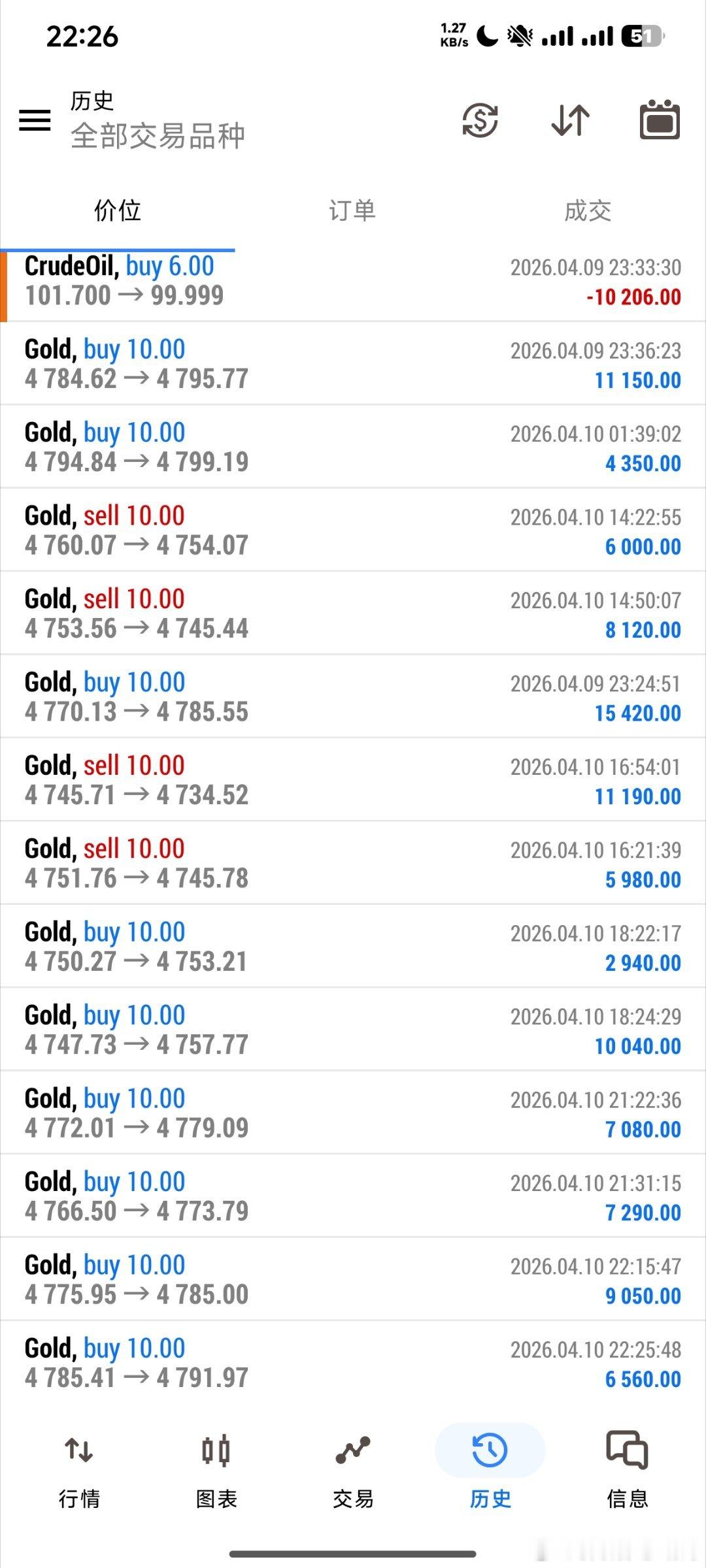Expand the Gold buy trade at 4 747.73
This screenshot has width=706, height=1568.
[353, 1030]
